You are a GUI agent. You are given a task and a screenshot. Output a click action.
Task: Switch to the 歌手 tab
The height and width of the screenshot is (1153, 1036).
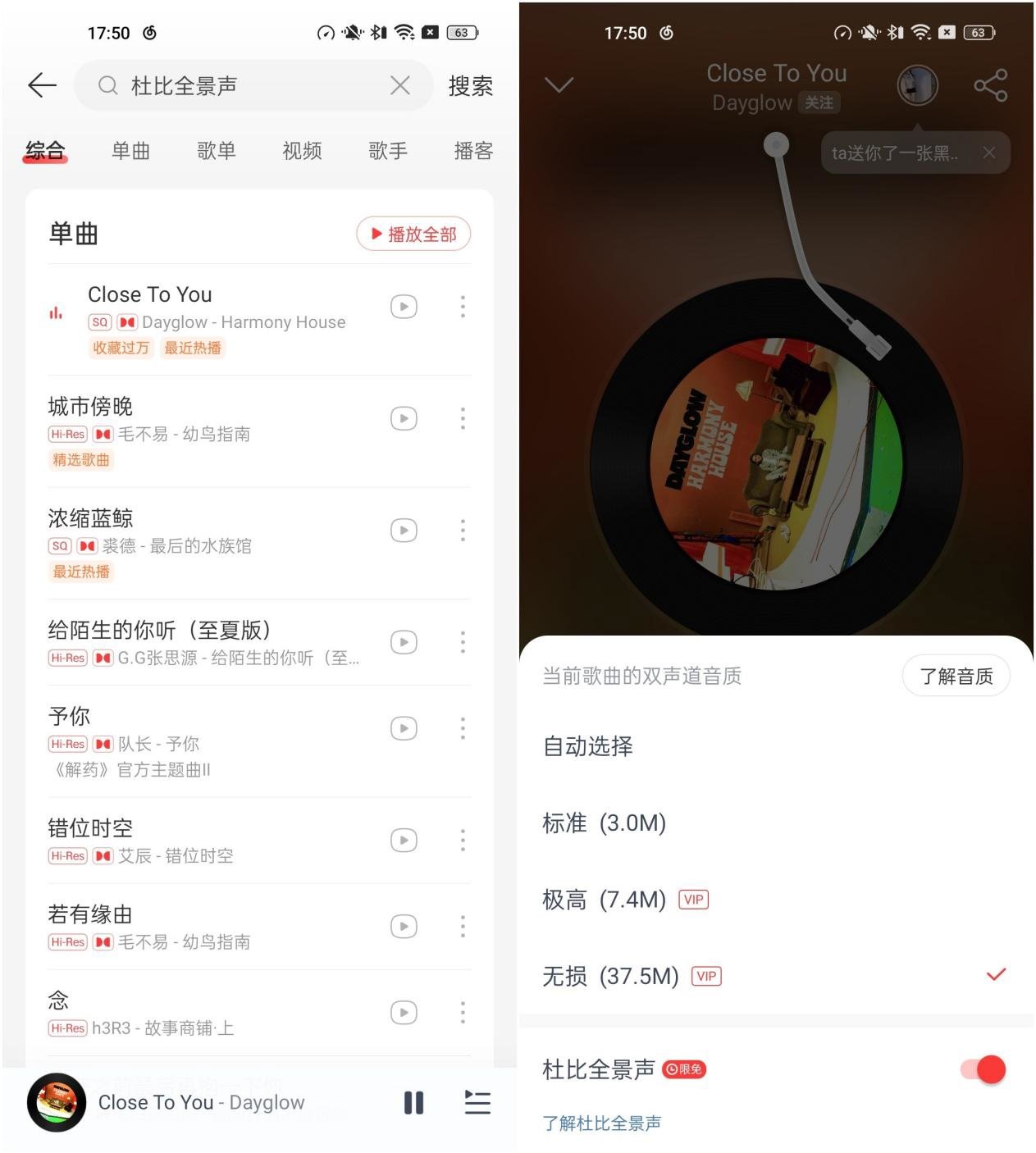(x=388, y=151)
